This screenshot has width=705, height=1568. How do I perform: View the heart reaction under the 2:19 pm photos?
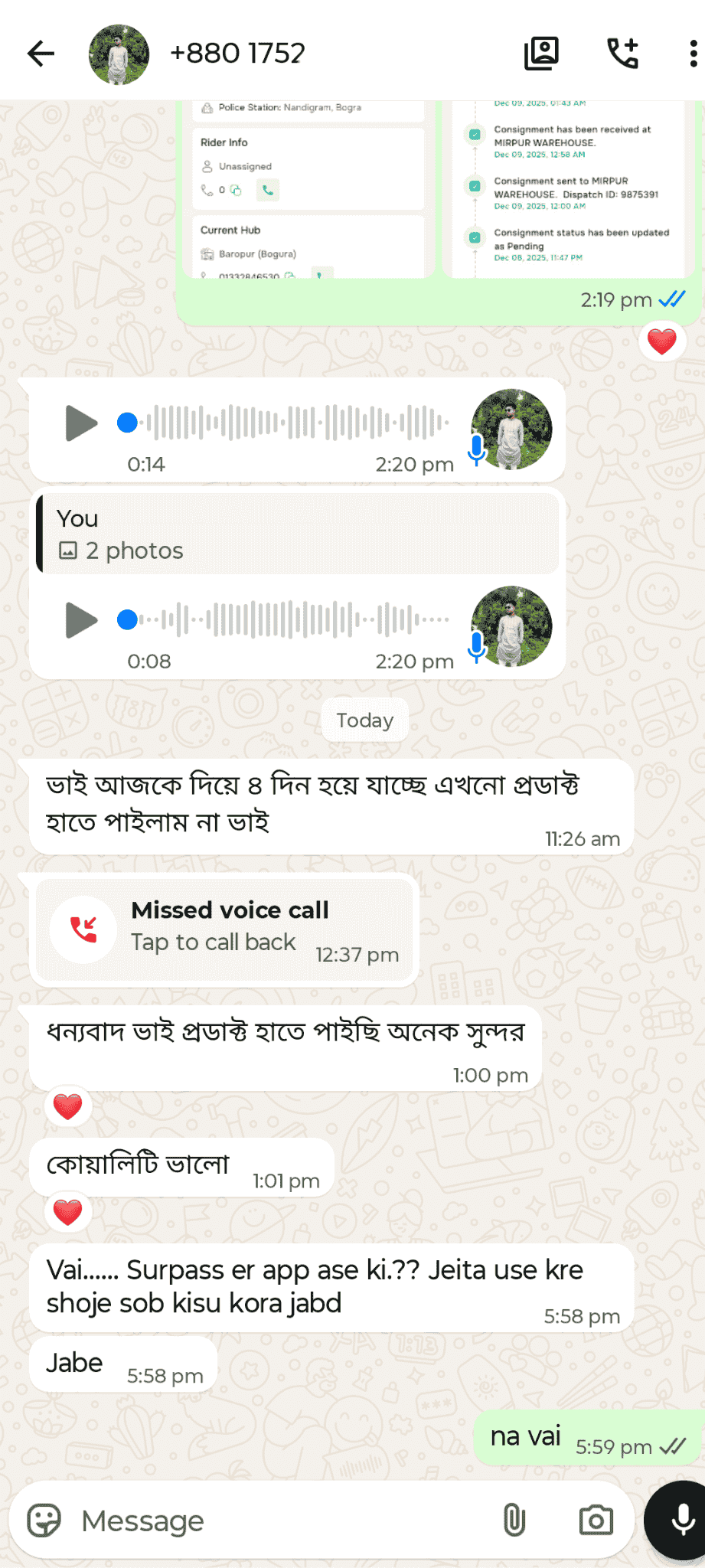pos(662,341)
